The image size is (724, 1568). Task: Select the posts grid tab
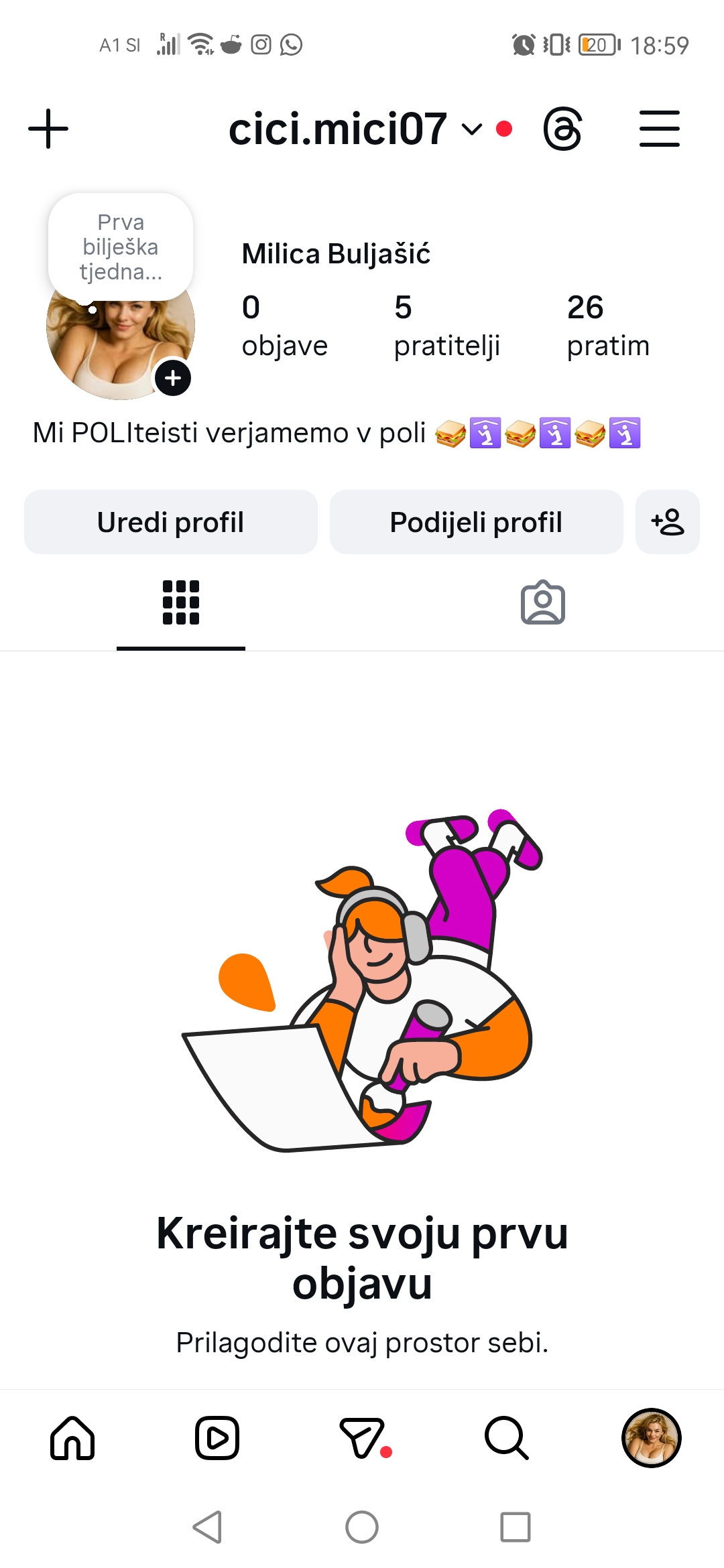pyautogui.click(x=180, y=603)
